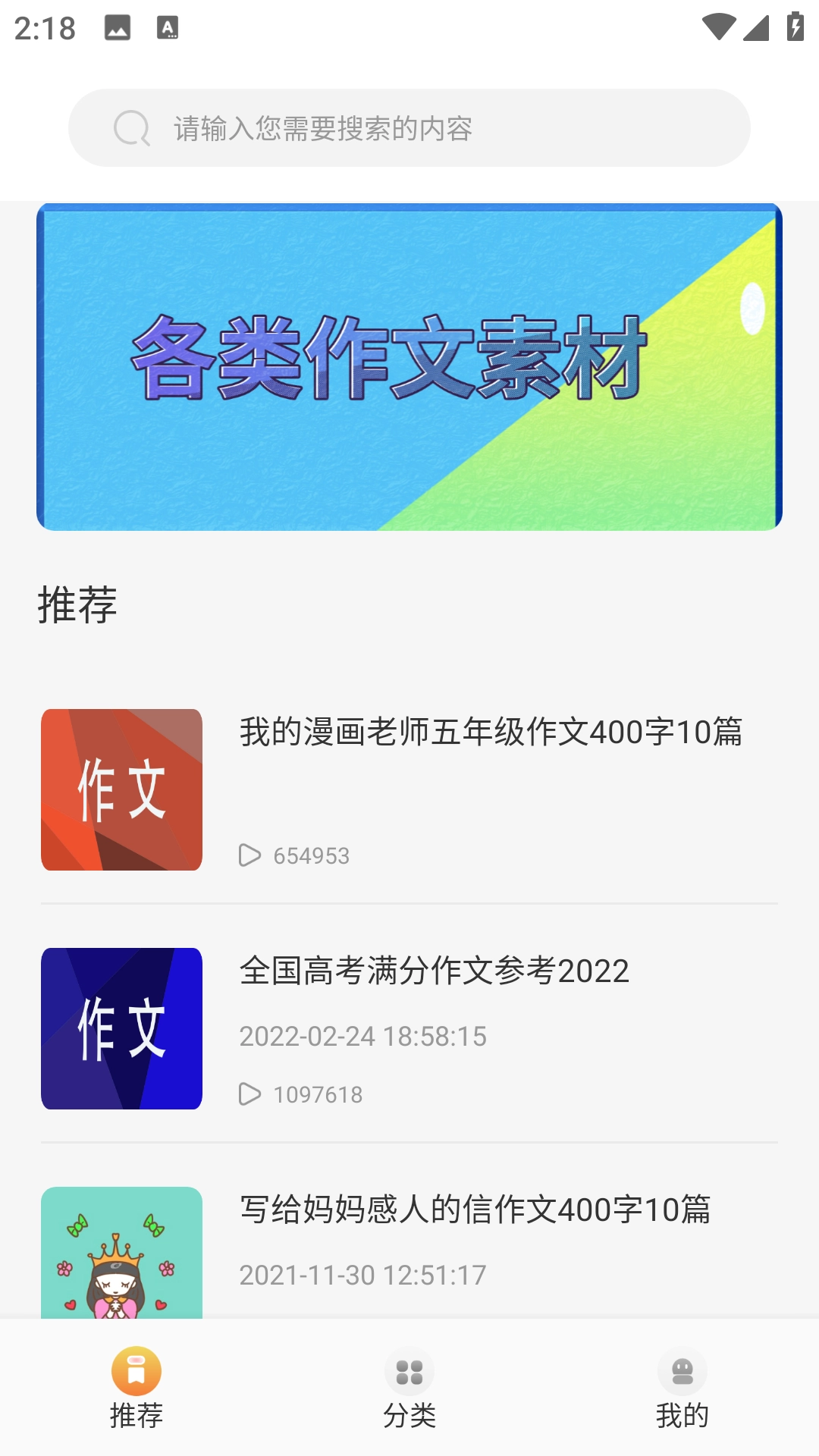Viewport: 819px width, 1456px height.
Task: Tap the red 作文 icon of the first article
Action: click(x=122, y=789)
